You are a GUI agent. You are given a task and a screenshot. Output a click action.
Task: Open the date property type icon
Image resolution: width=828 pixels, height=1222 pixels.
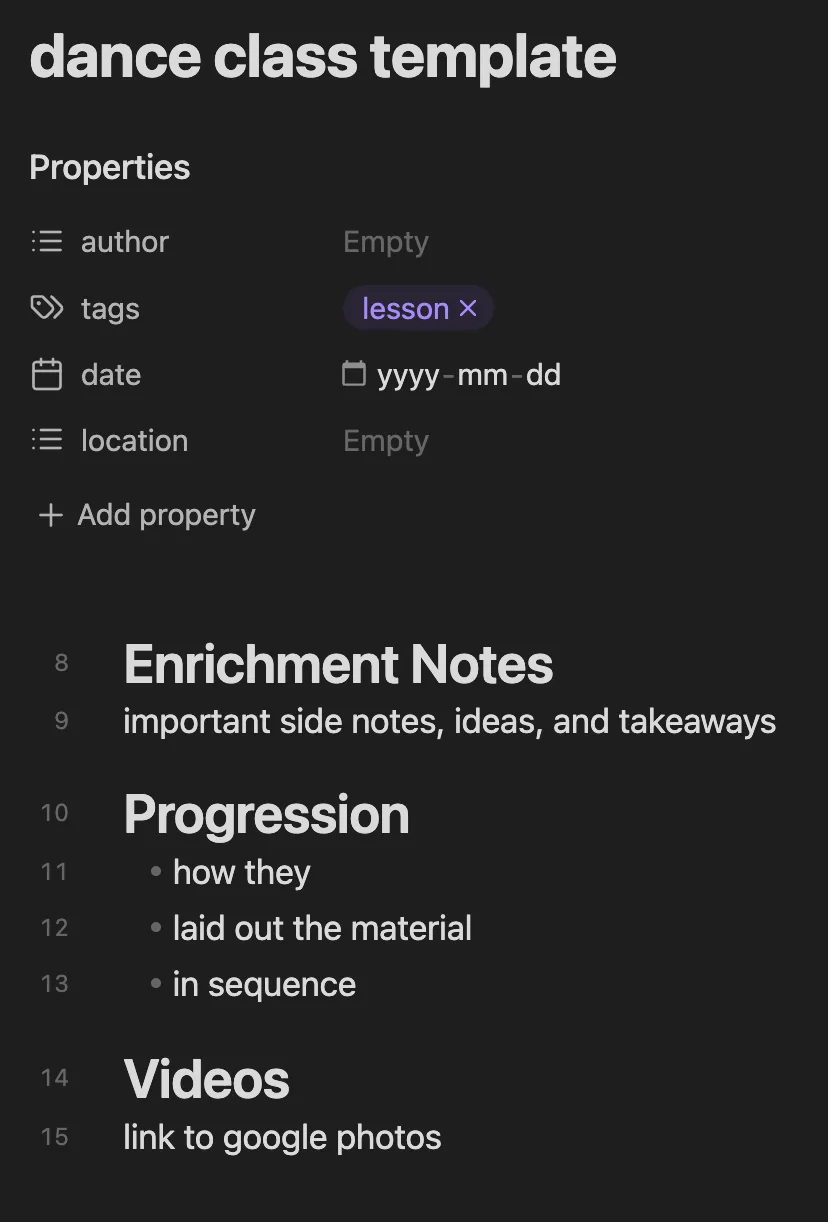click(47, 375)
